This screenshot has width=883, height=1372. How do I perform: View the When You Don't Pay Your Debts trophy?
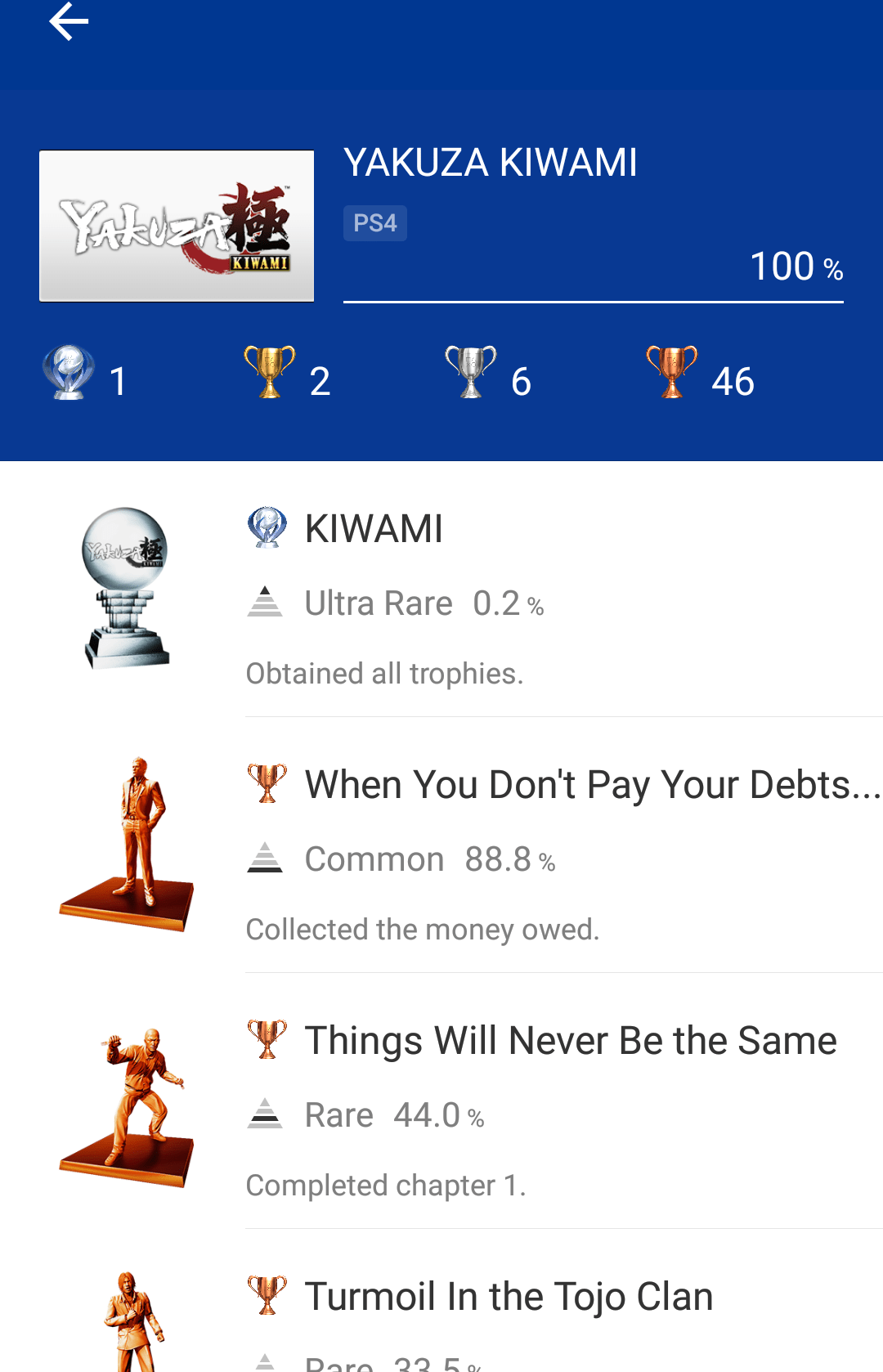tap(591, 785)
